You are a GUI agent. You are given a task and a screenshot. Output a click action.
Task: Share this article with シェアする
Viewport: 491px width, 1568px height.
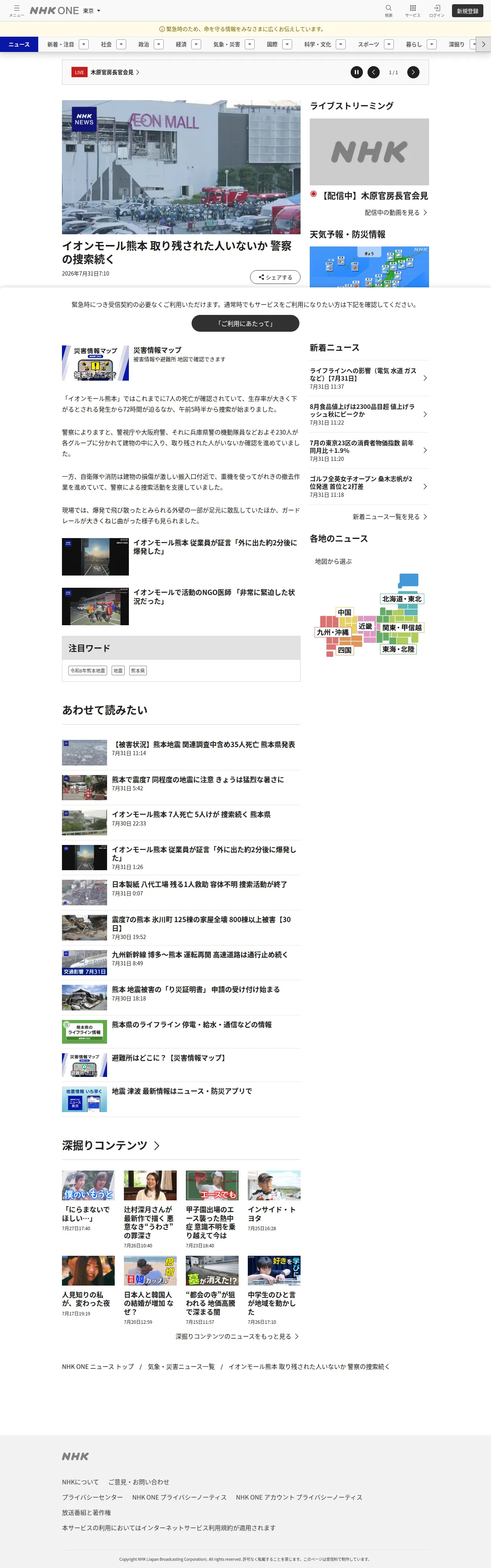point(275,277)
